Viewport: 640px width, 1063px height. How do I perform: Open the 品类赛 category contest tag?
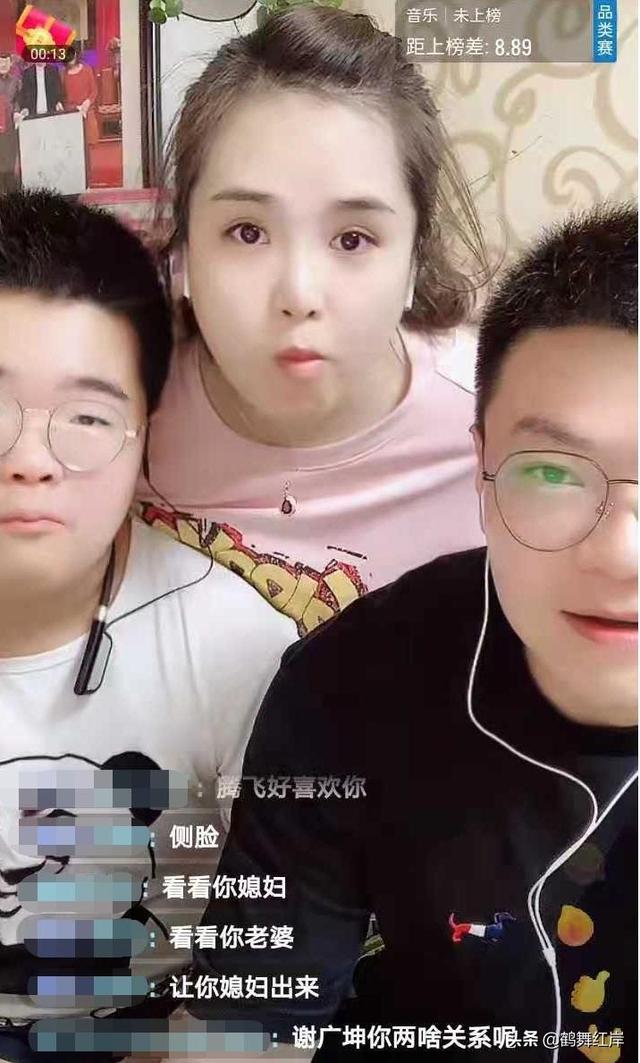tap(605, 31)
